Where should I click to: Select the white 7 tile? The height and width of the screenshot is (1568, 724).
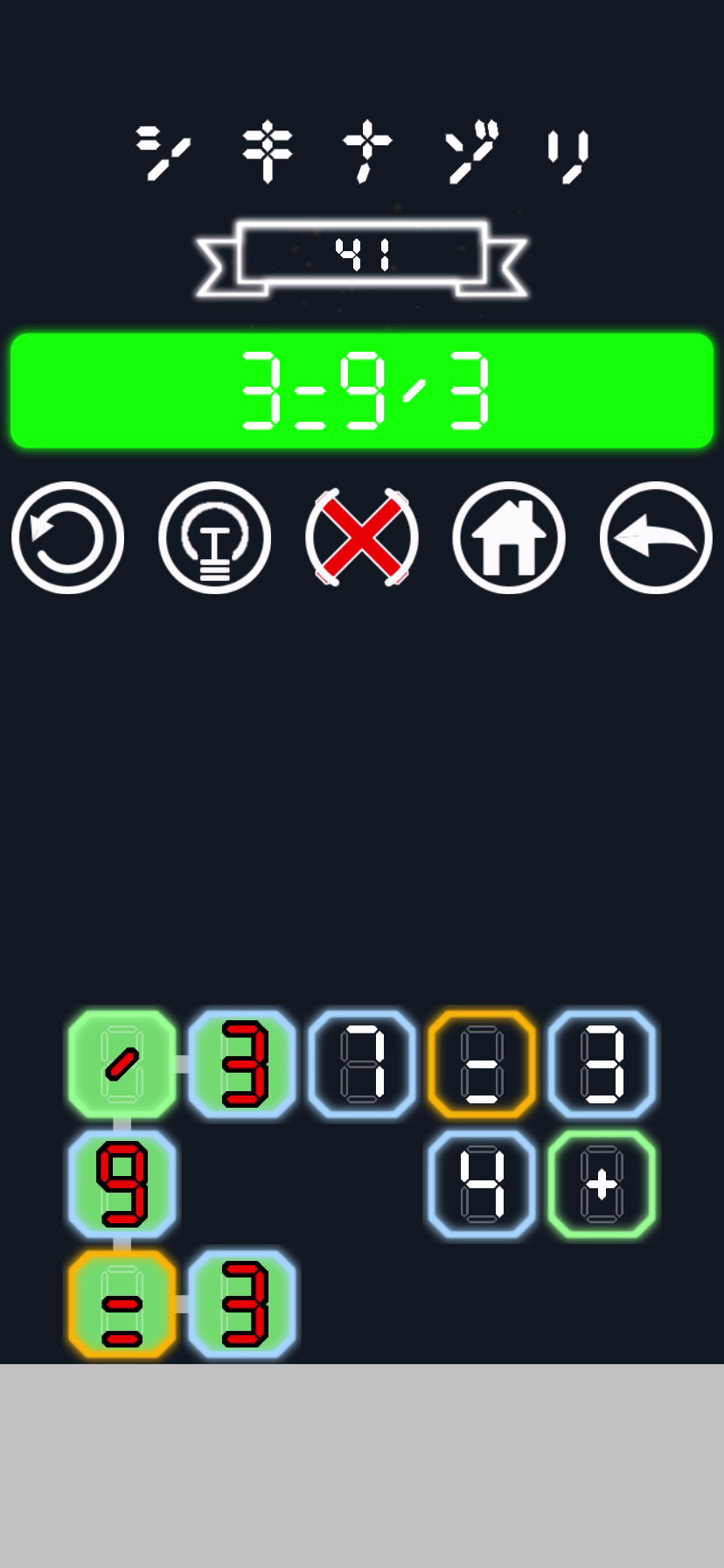pos(362,1064)
